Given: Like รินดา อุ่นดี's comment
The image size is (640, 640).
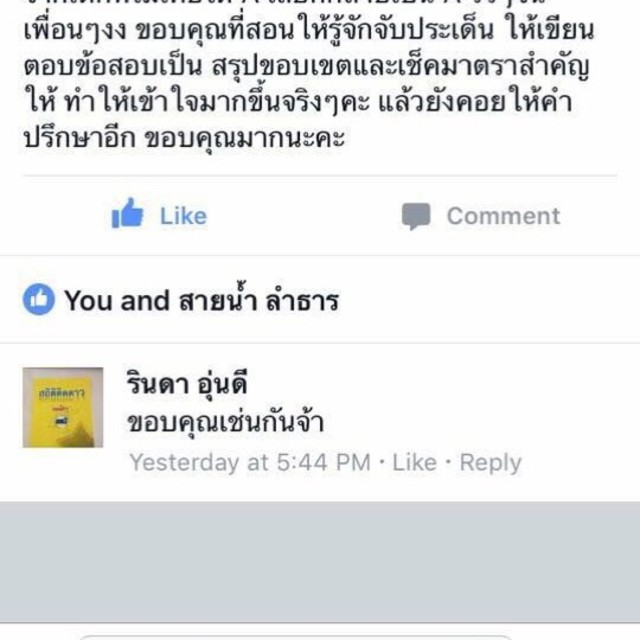Looking at the screenshot, I should pyautogui.click(x=414, y=463).
